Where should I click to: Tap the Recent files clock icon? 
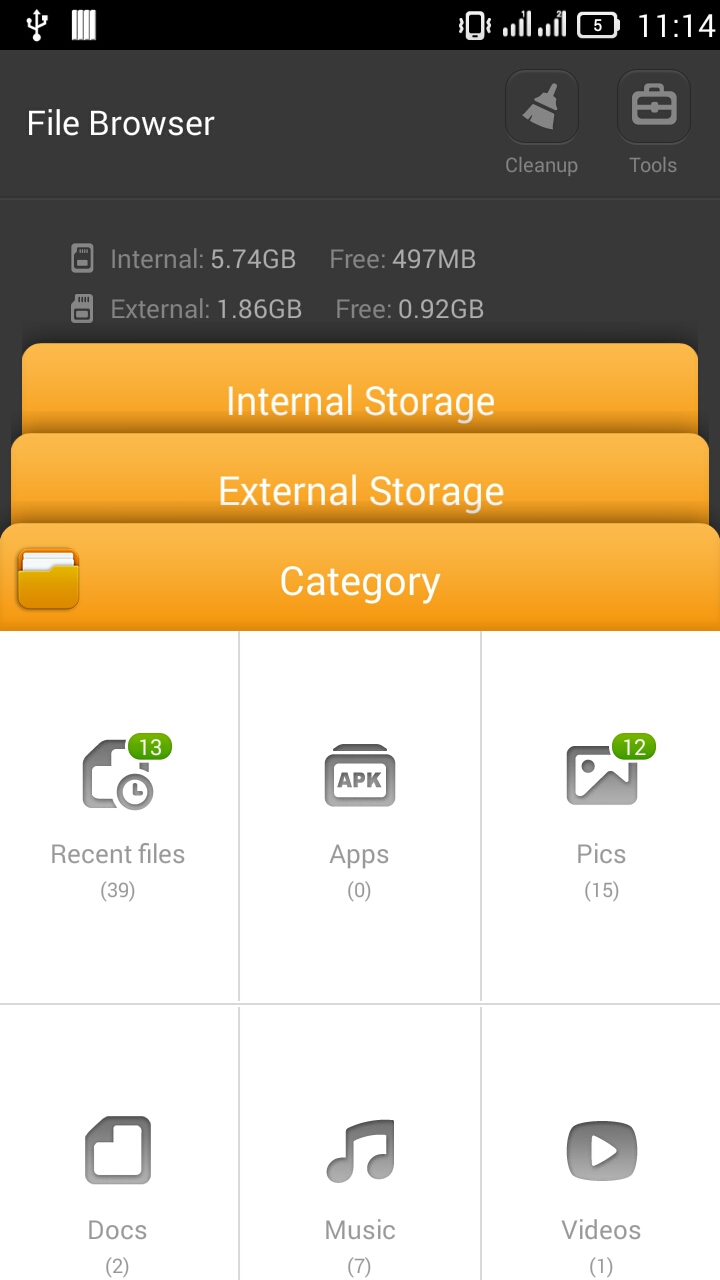[117, 775]
